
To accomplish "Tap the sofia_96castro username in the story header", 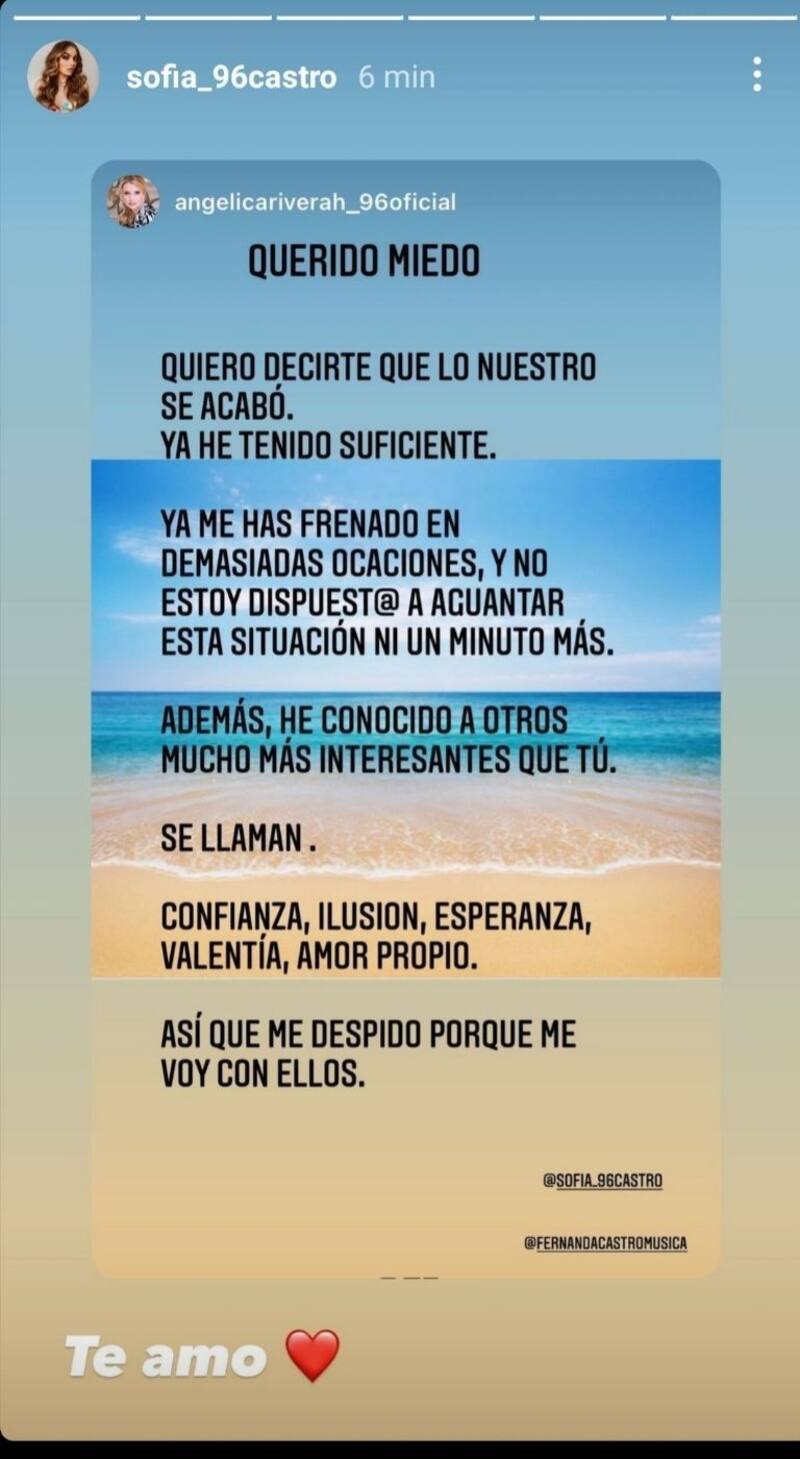I will pos(231,77).
